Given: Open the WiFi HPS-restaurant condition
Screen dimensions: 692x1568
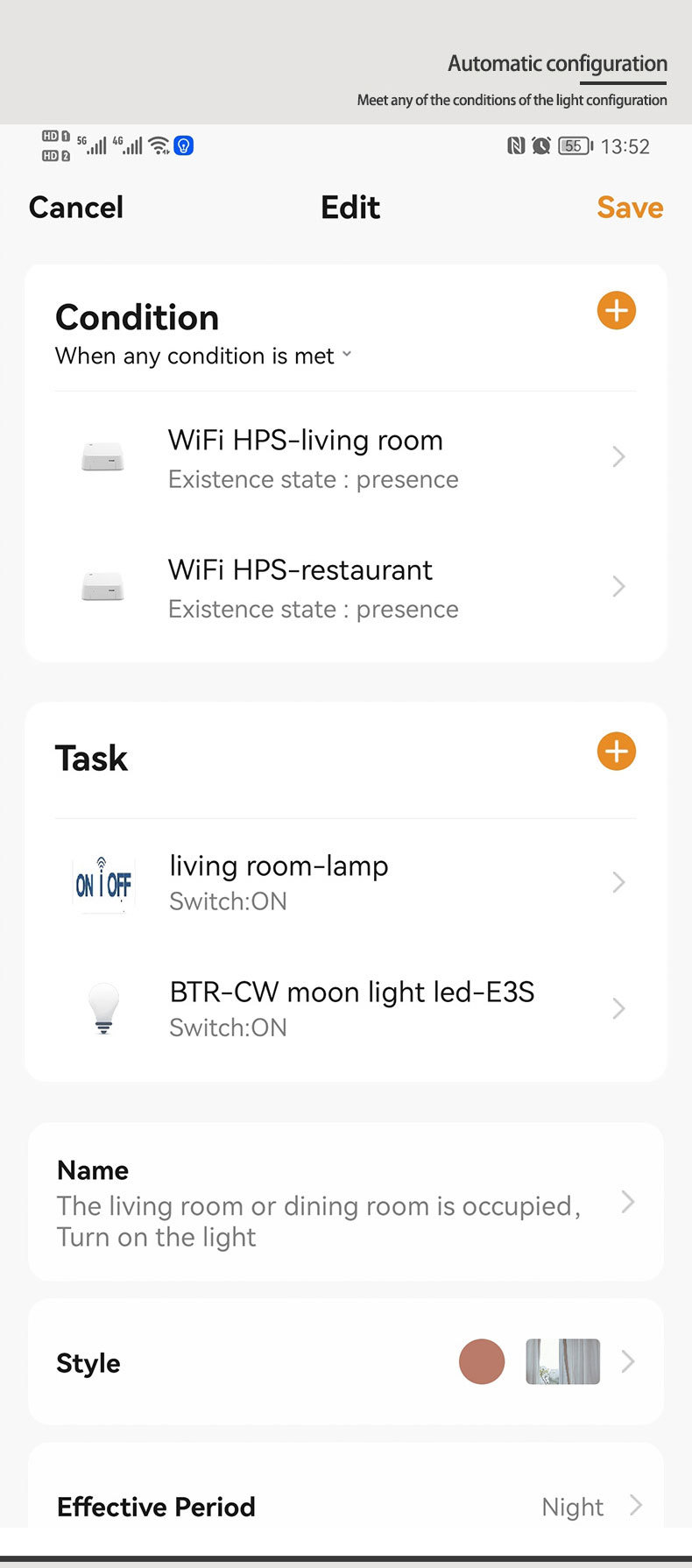Looking at the screenshot, I should pos(346,587).
